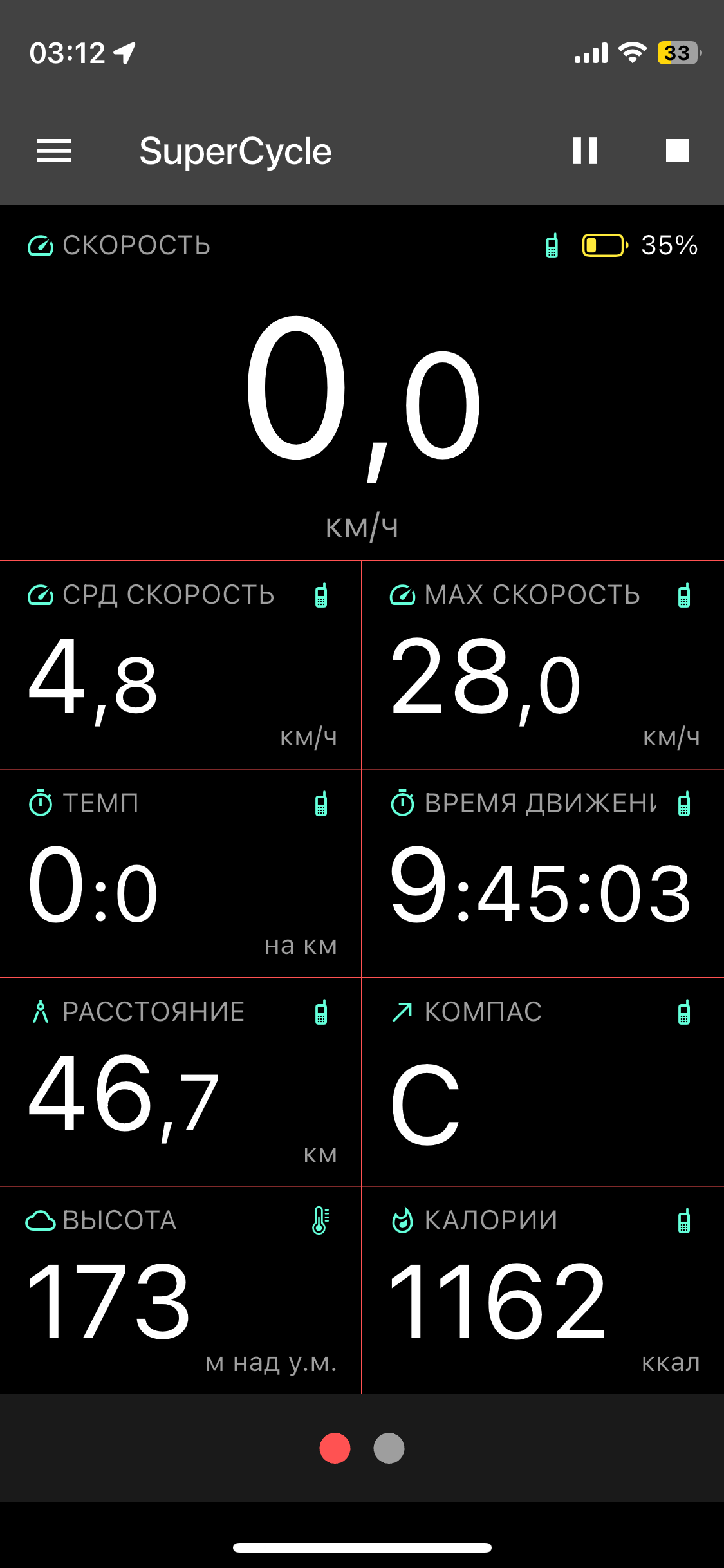Stop the current ride
724x1568 pixels.
point(677,151)
